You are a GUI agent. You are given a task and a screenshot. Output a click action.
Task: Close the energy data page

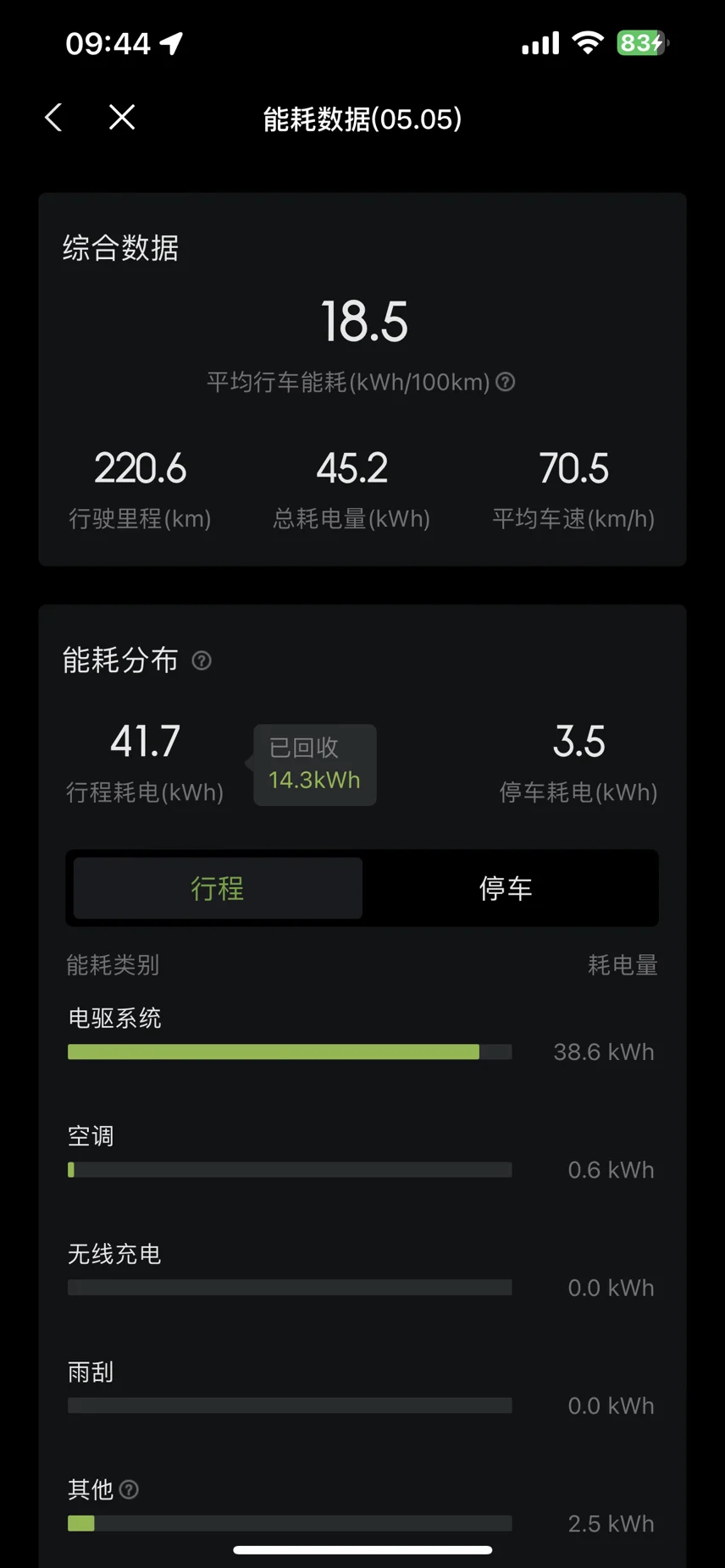pyautogui.click(x=122, y=118)
